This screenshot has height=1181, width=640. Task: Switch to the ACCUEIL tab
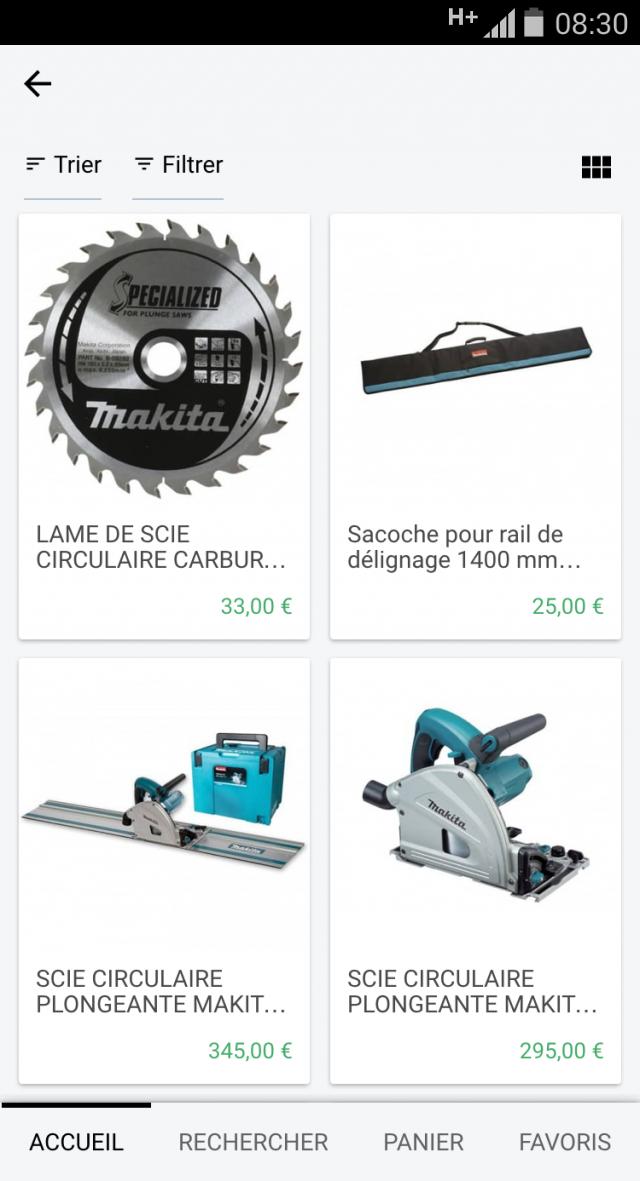tap(76, 1142)
